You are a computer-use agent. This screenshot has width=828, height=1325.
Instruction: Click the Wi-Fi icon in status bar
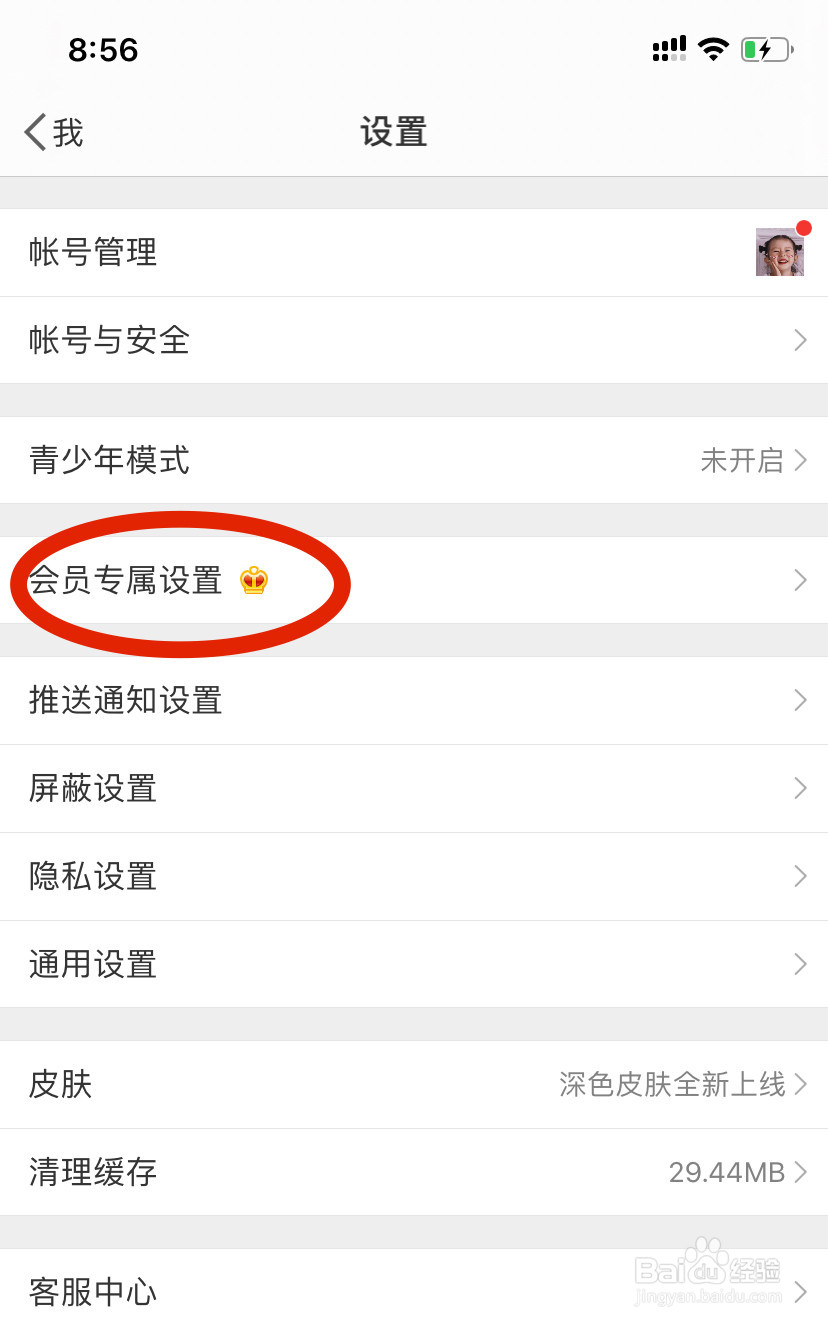click(x=713, y=49)
